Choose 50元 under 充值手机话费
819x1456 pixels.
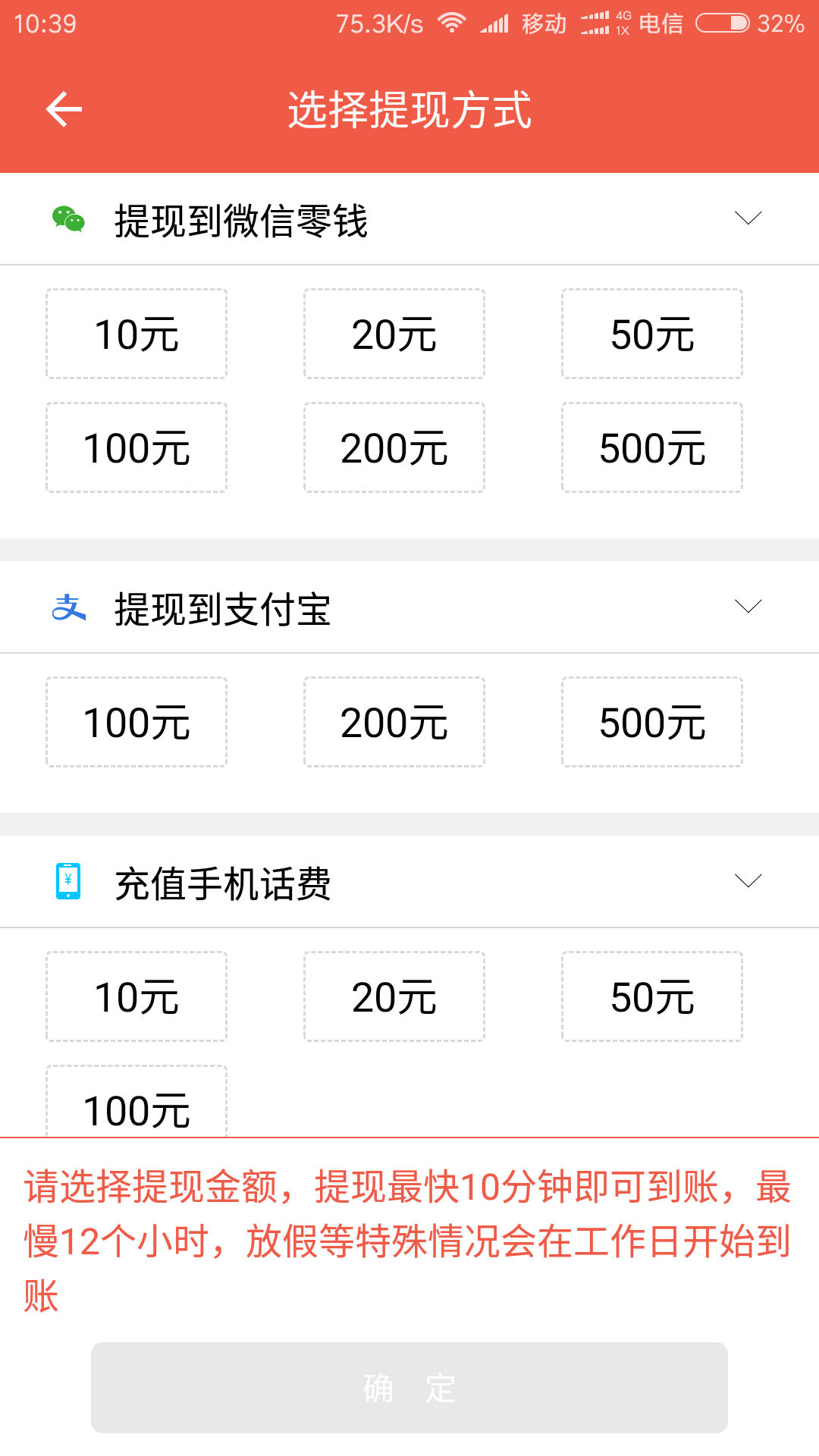click(x=652, y=996)
